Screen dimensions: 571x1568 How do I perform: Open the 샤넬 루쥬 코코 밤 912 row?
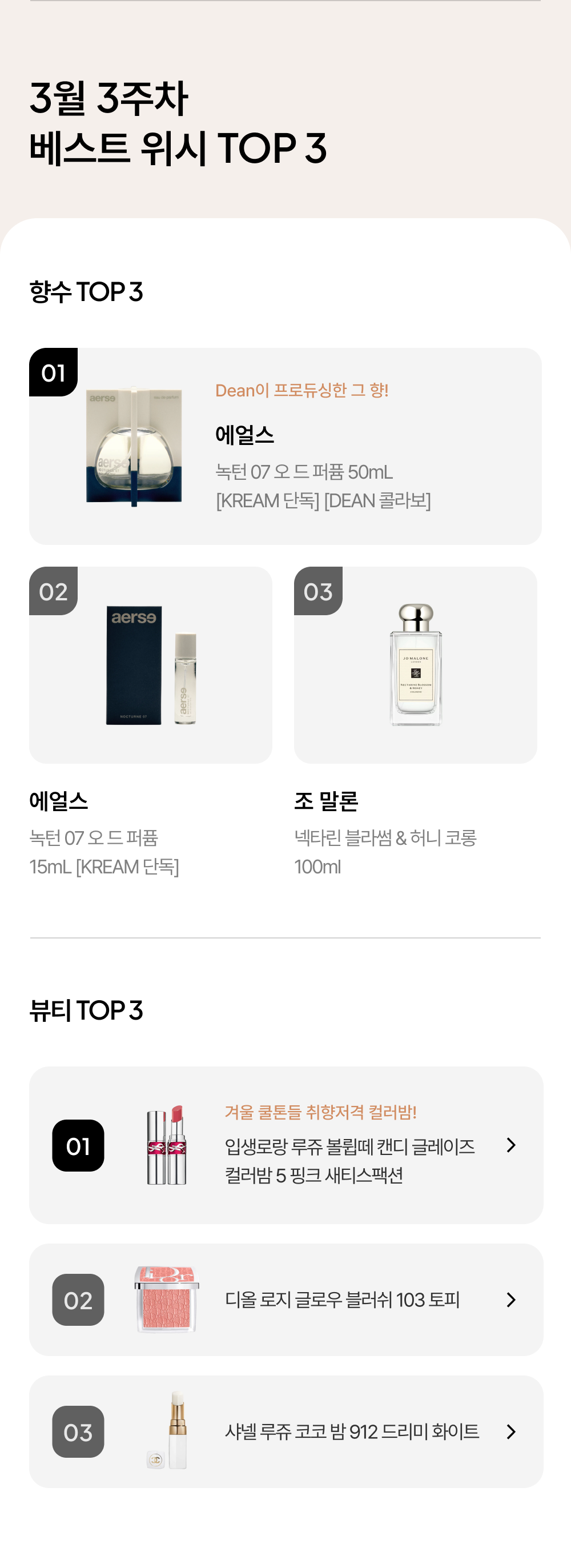286,1431
